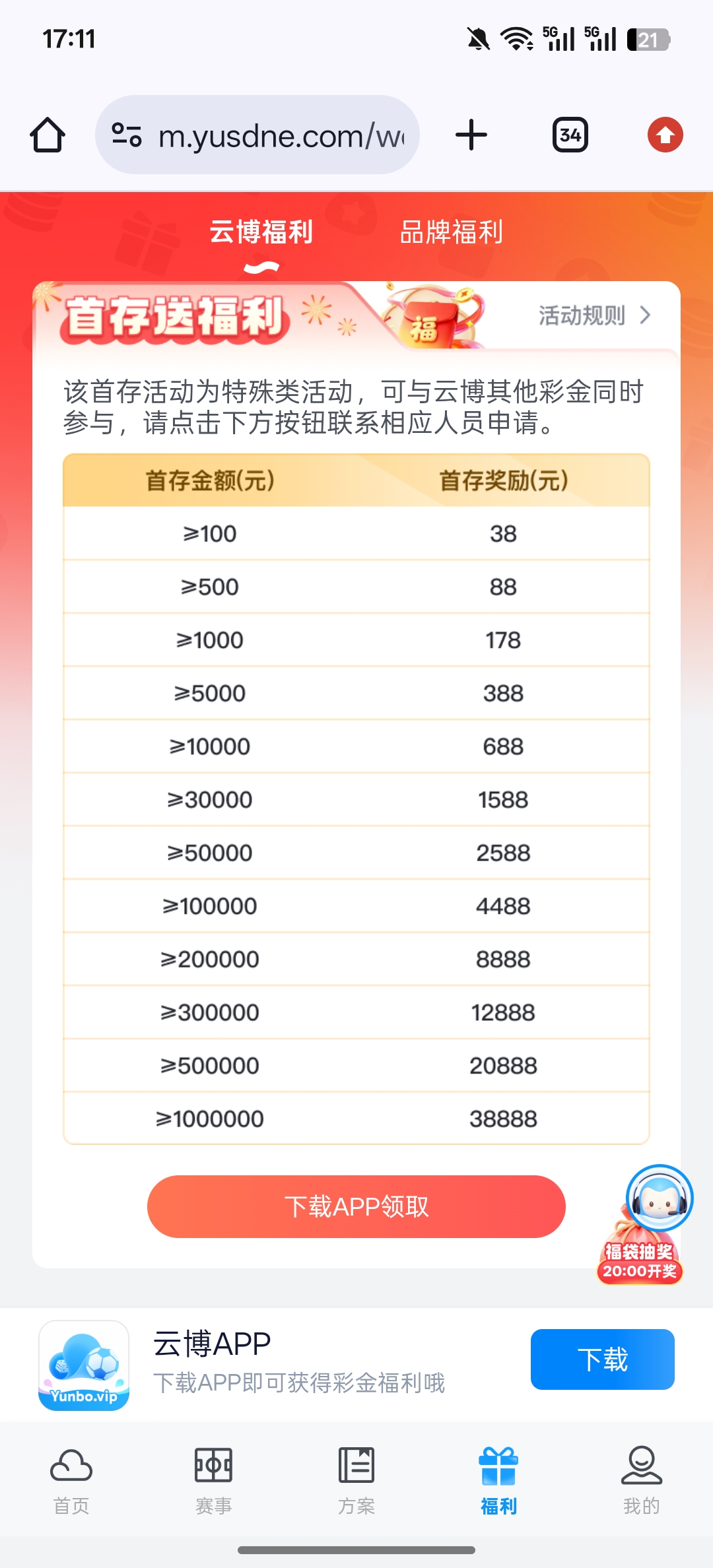Open a new browser tab
Image resolution: width=713 pixels, height=1568 pixels.
[471, 135]
